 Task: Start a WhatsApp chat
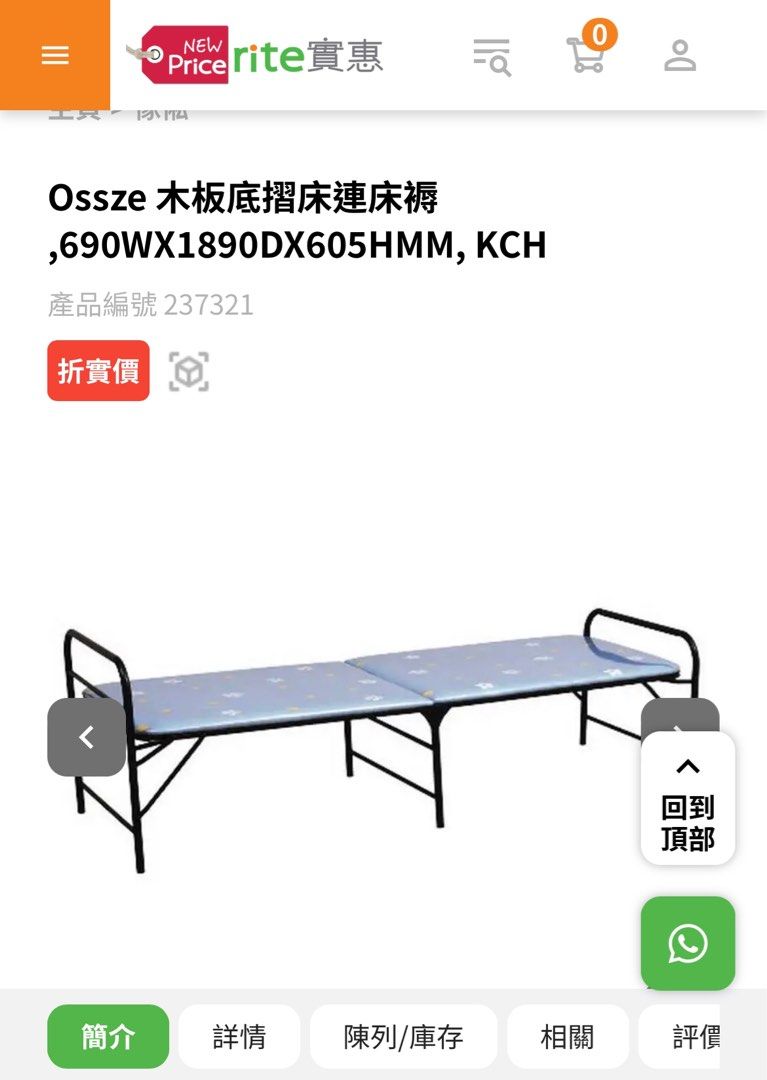pyautogui.click(x=688, y=943)
